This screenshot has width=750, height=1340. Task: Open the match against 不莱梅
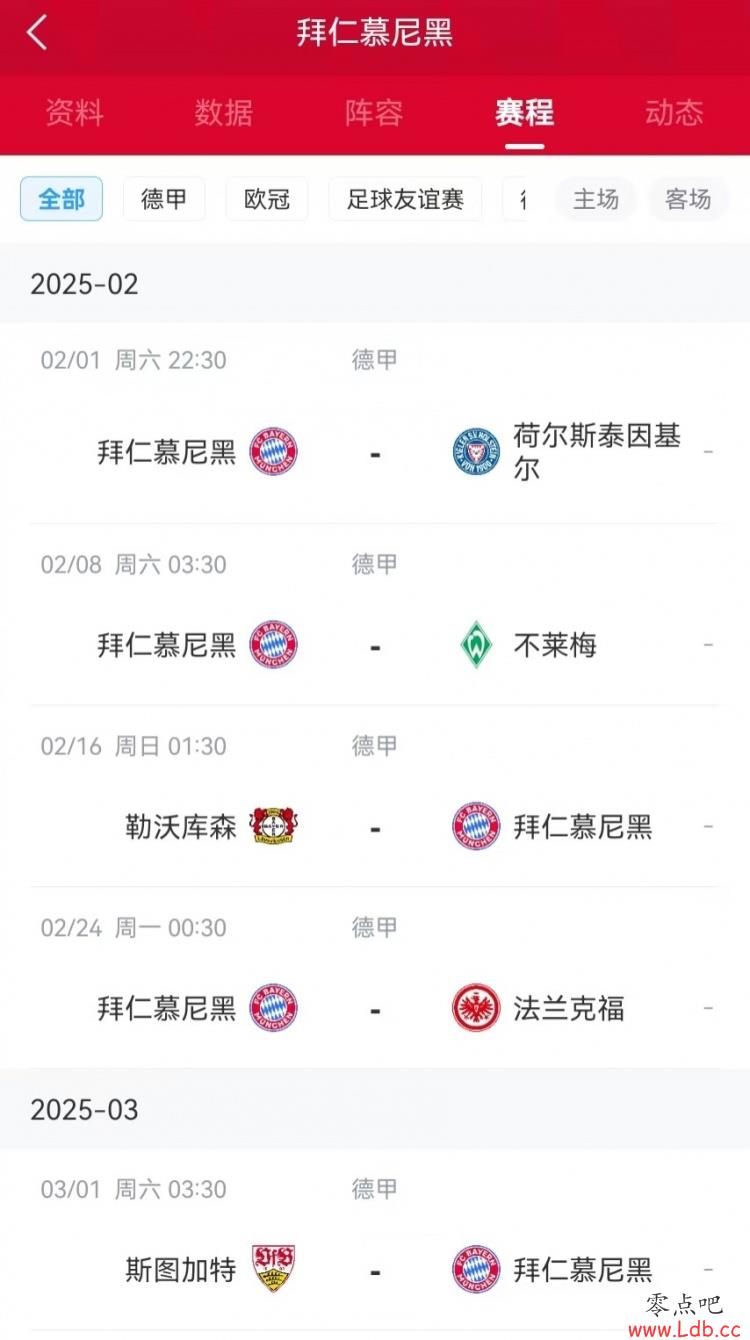tap(374, 615)
